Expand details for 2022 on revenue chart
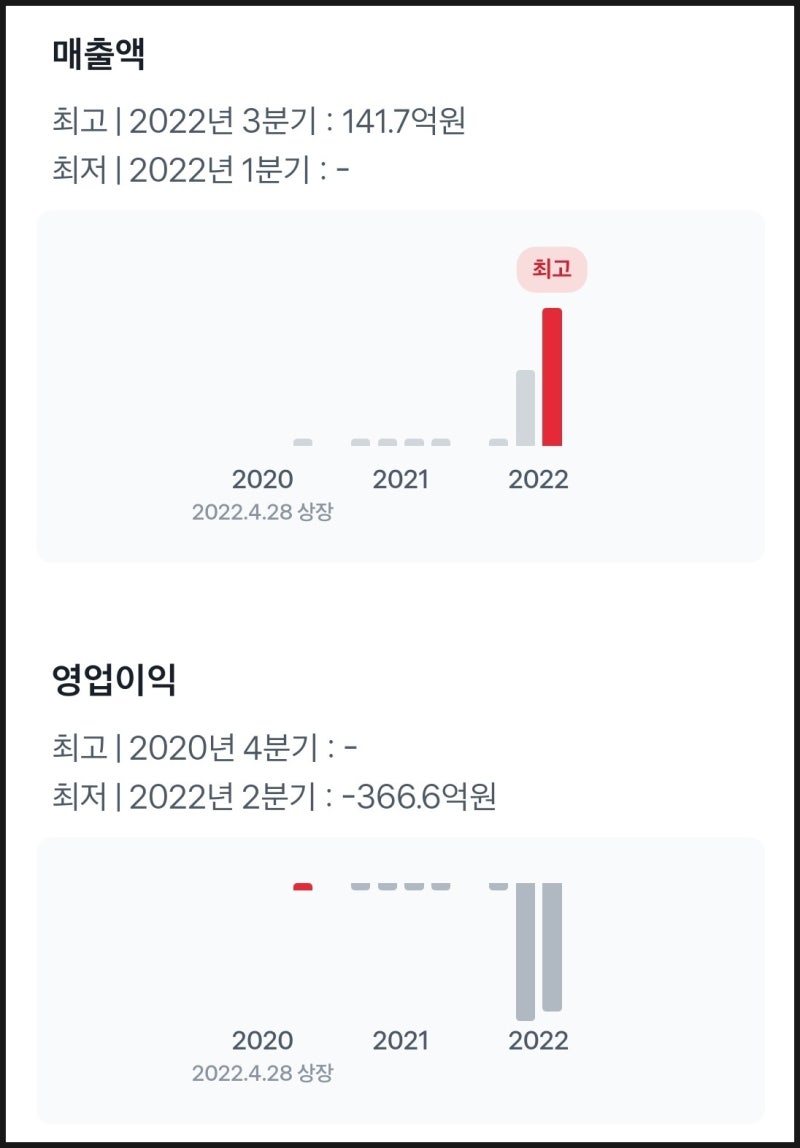The height and width of the screenshot is (1148, 800). 538,480
